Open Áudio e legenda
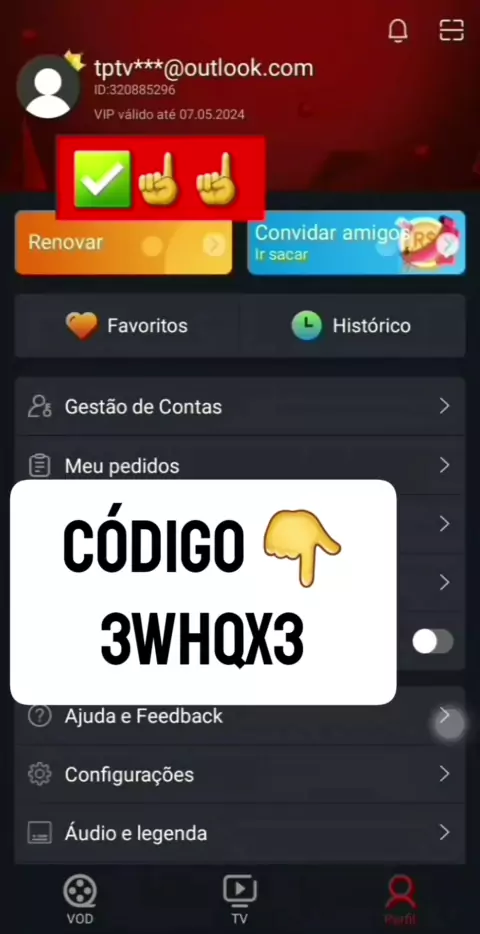Screen dimensions: 480x934 tap(240, 833)
